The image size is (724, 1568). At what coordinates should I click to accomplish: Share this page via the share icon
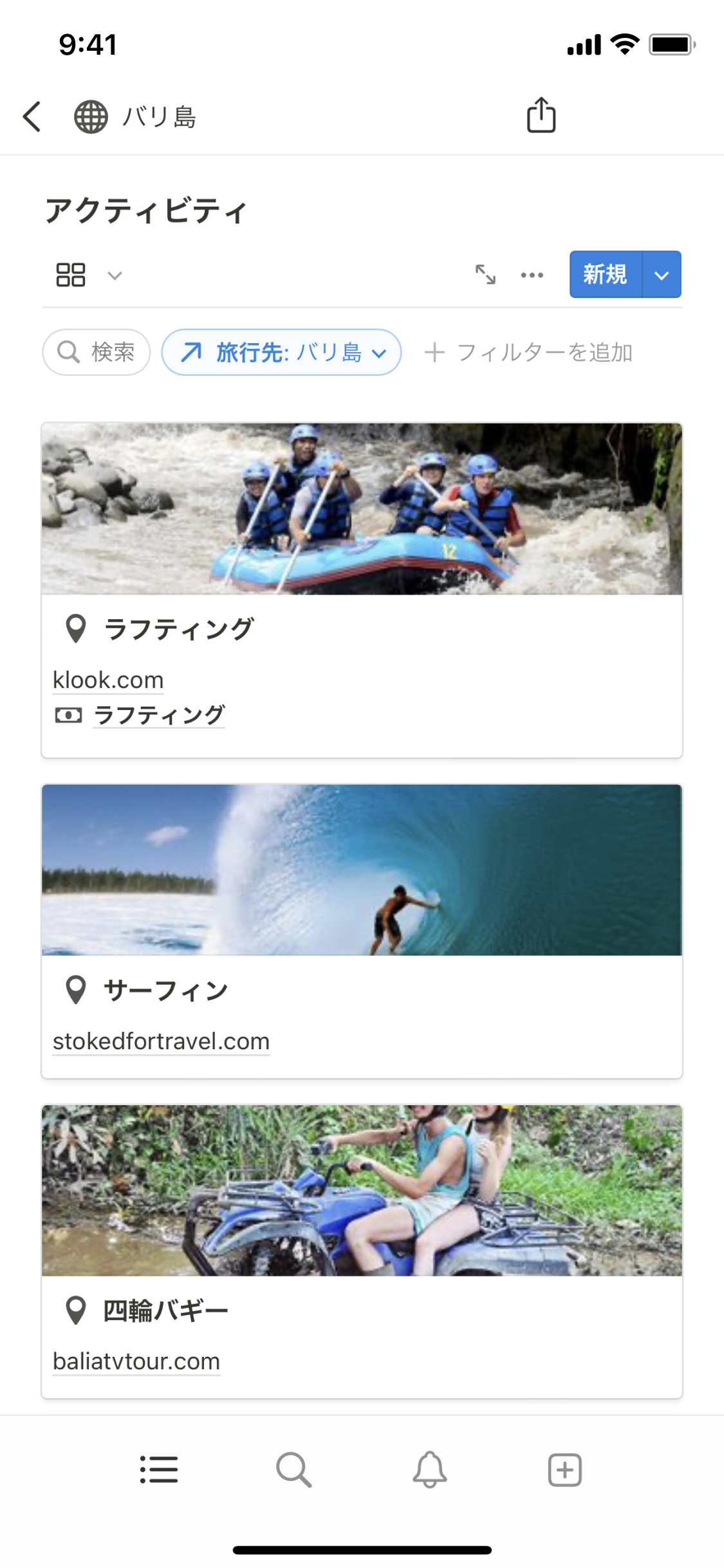[x=541, y=116]
